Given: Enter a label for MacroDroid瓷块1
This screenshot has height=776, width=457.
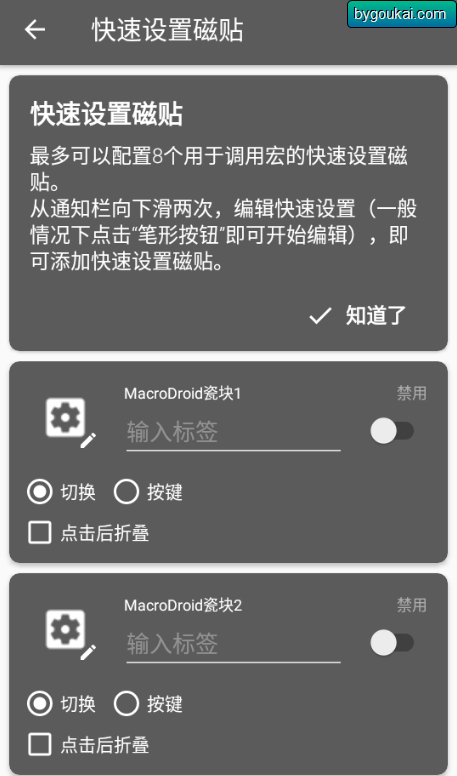Looking at the screenshot, I should (x=233, y=432).
